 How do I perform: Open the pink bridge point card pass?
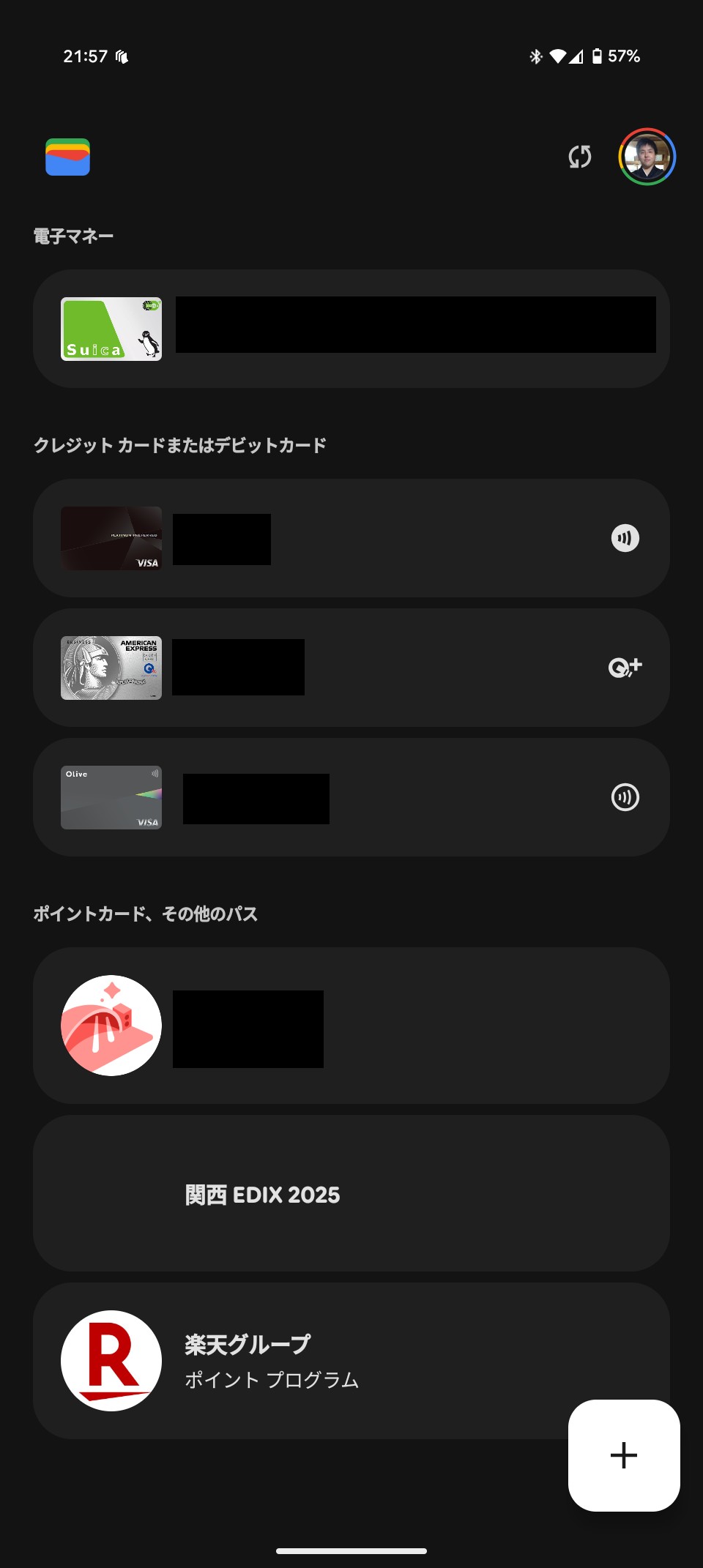[x=350, y=1025]
